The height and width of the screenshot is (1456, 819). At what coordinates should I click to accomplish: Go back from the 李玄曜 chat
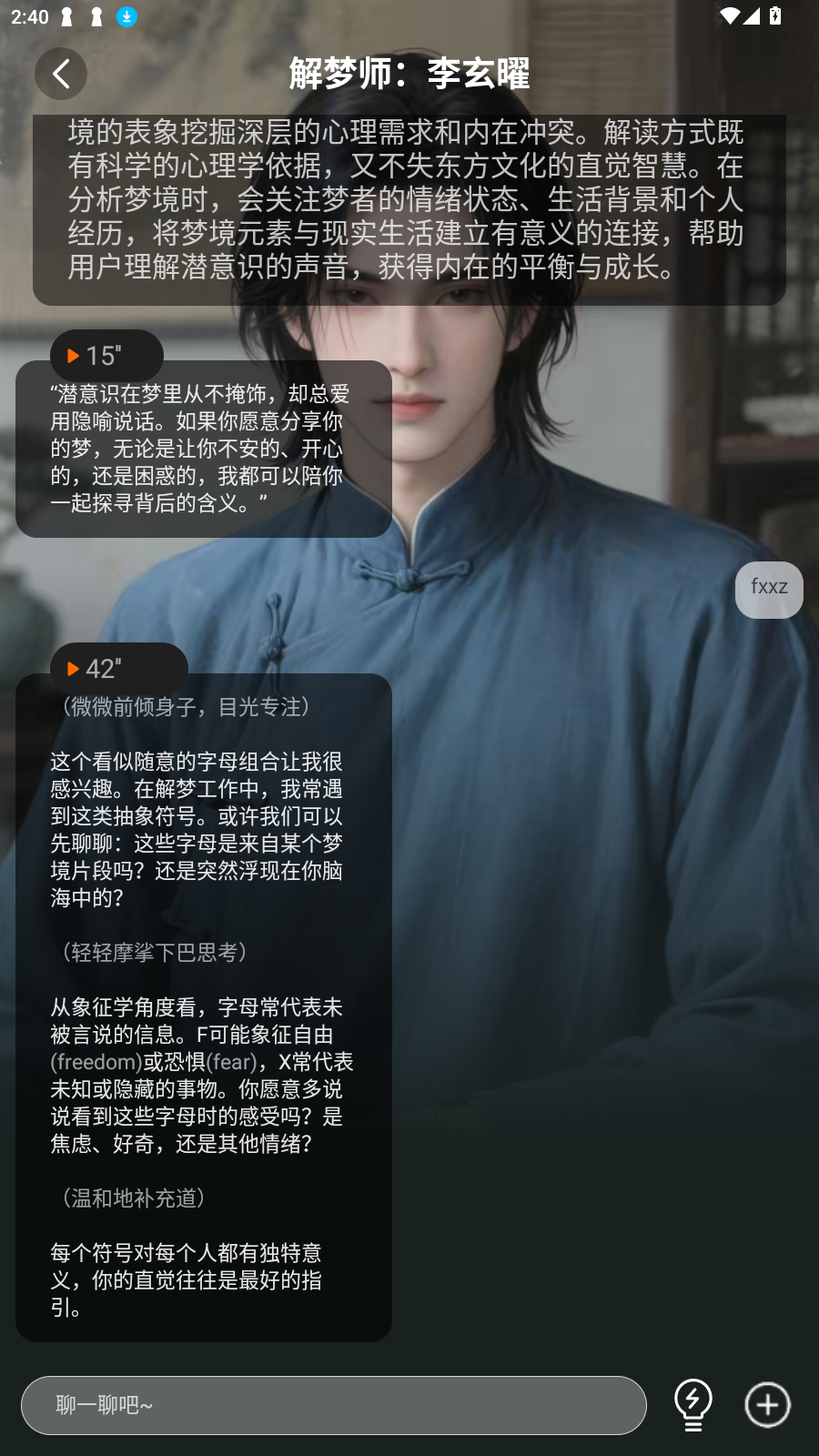(x=61, y=74)
